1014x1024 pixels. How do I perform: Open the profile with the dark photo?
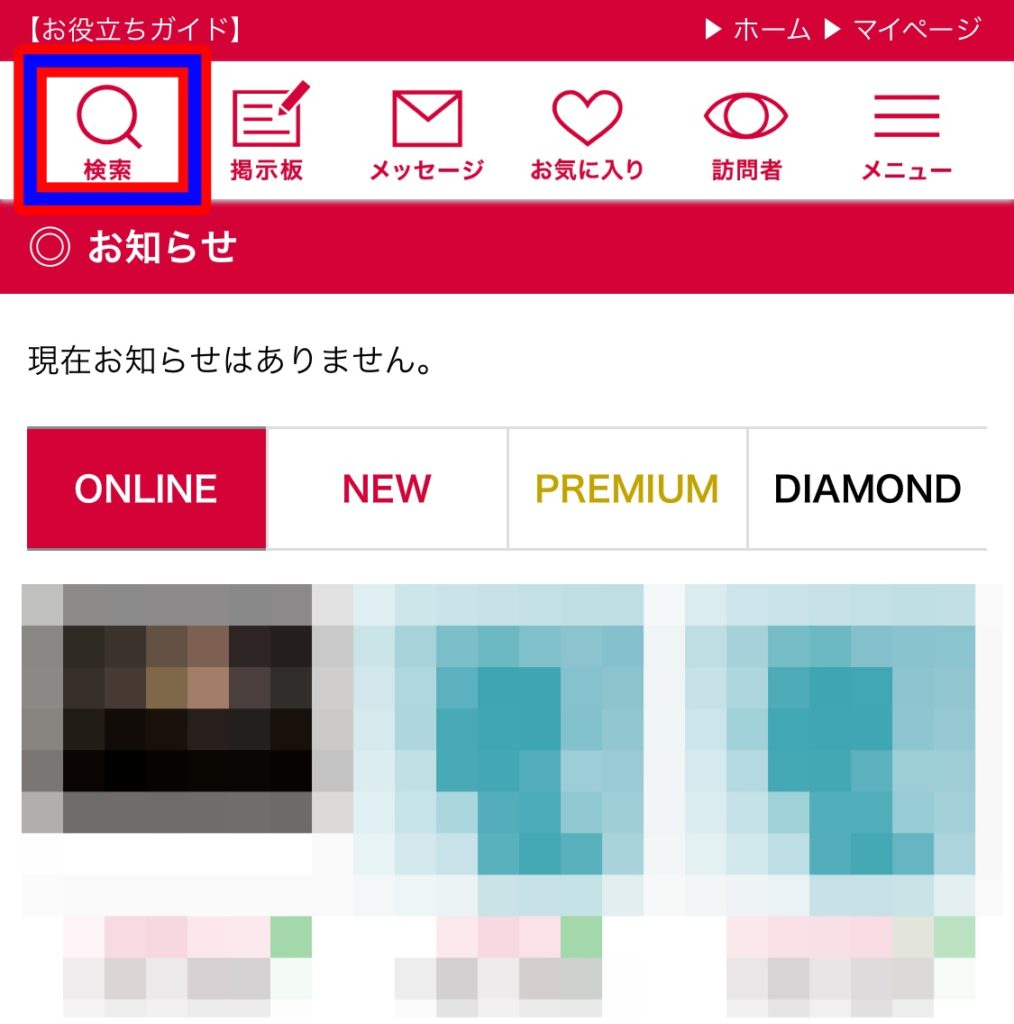(166, 710)
